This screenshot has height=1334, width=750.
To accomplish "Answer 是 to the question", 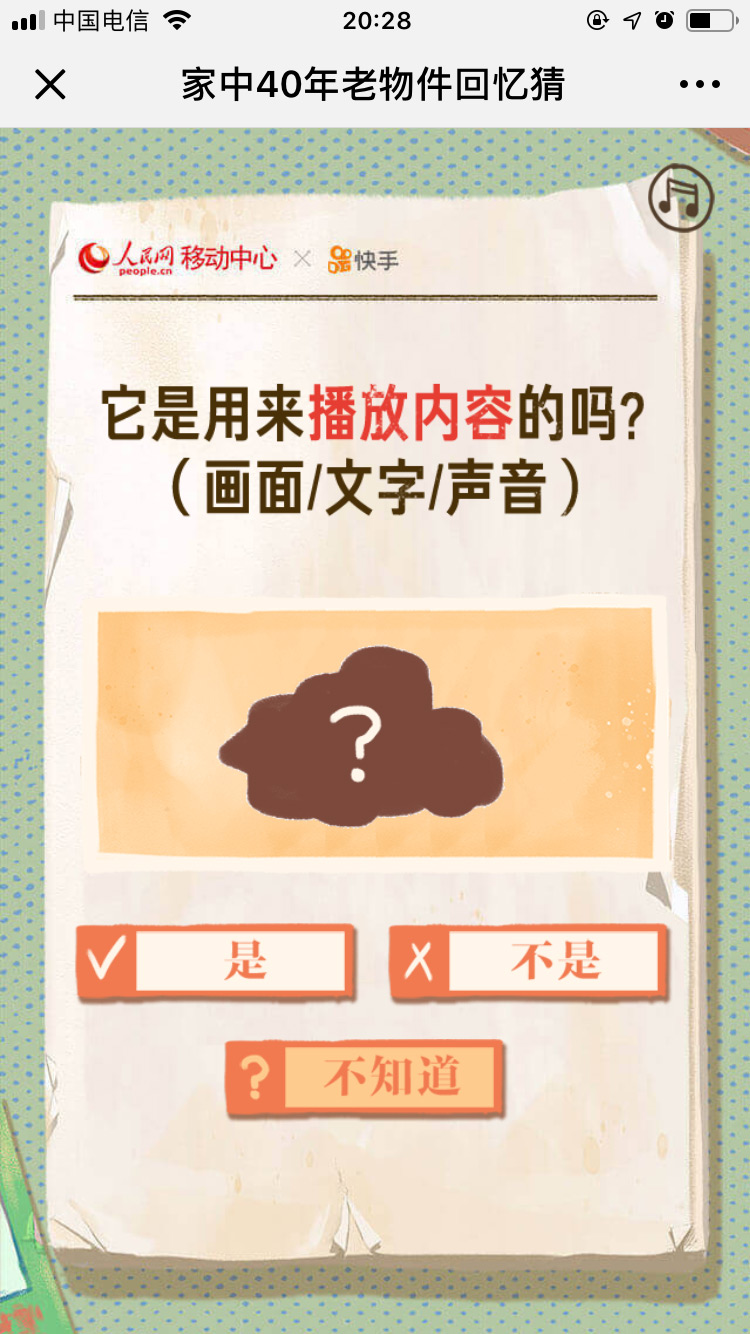I will (216, 962).
